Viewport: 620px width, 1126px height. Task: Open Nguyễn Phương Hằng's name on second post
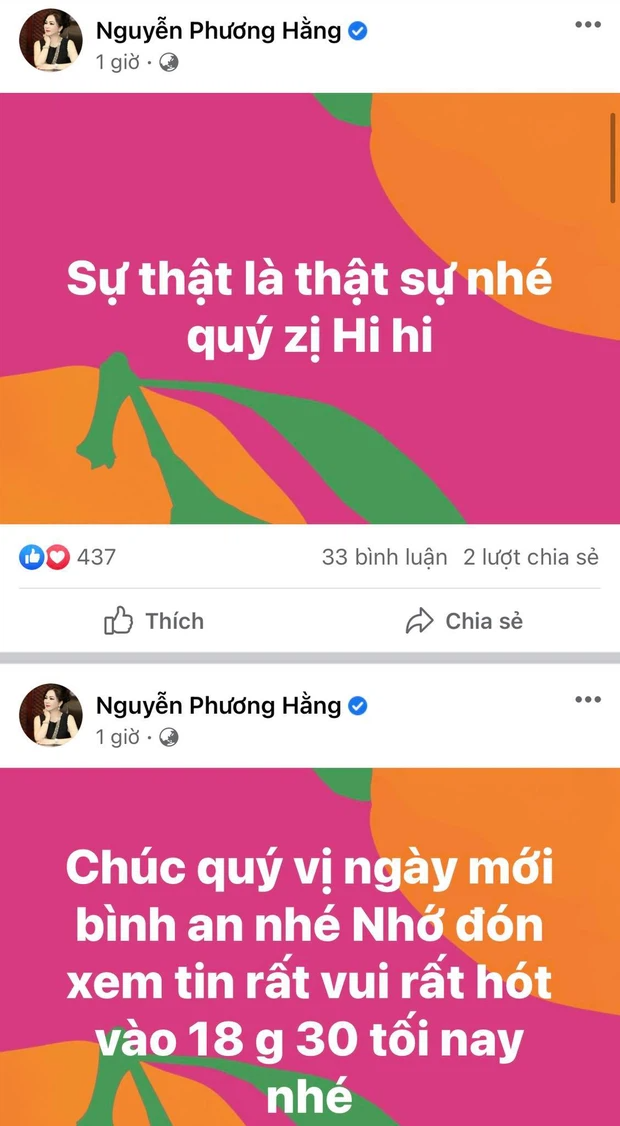(x=218, y=705)
